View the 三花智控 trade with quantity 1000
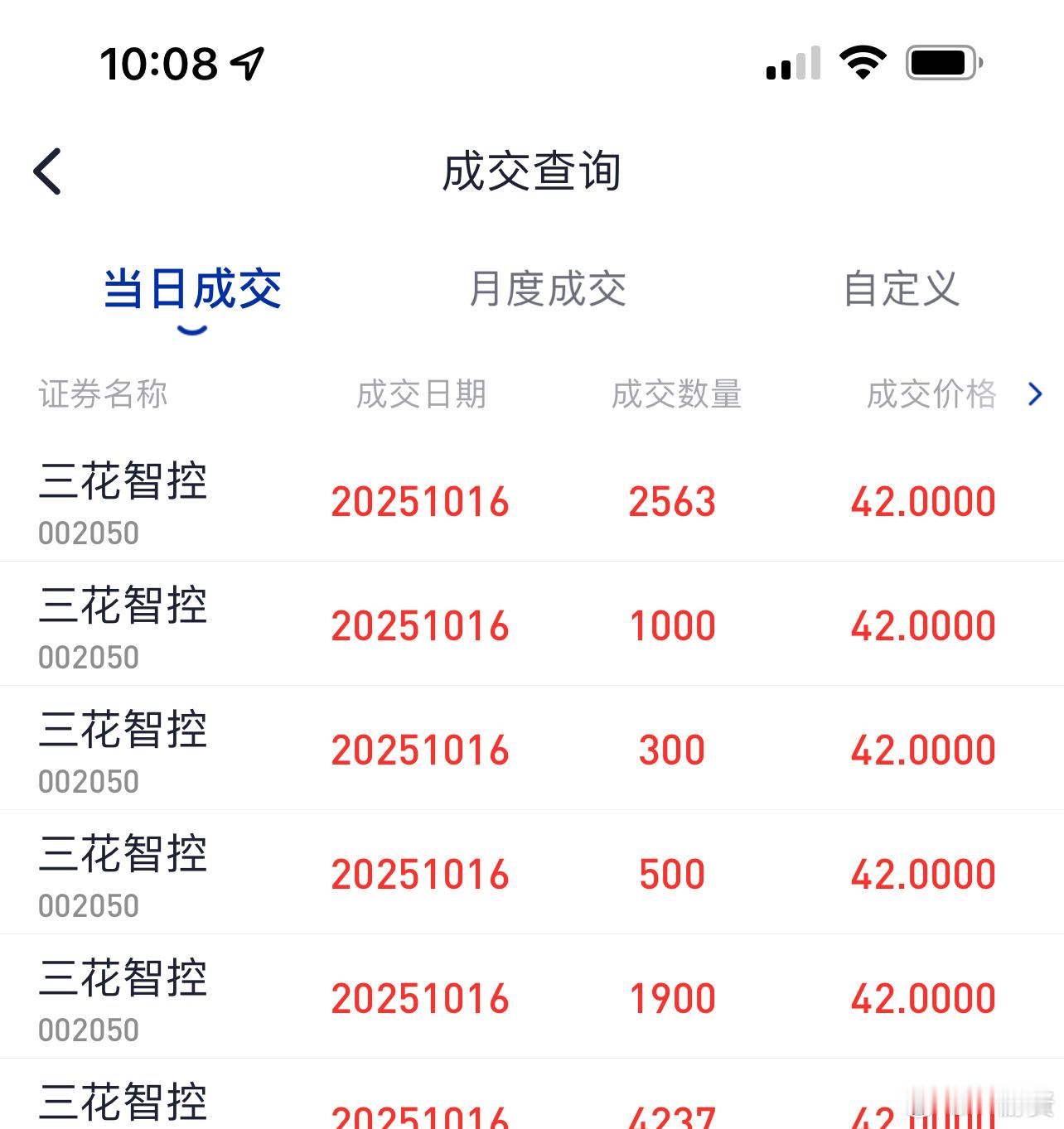This screenshot has height=1129, width=1064. click(x=530, y=625)
